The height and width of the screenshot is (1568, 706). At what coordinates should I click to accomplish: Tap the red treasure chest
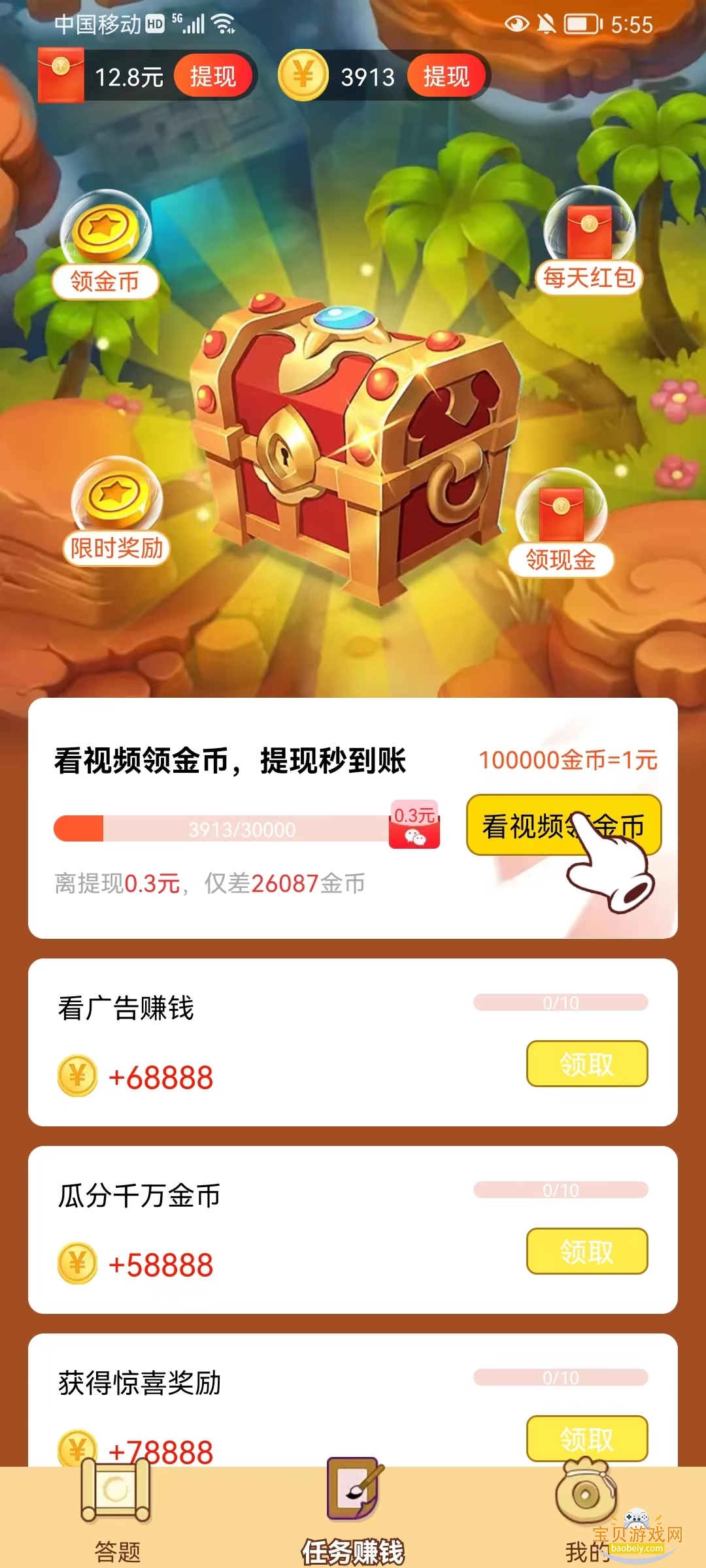(x=353, y=451)
